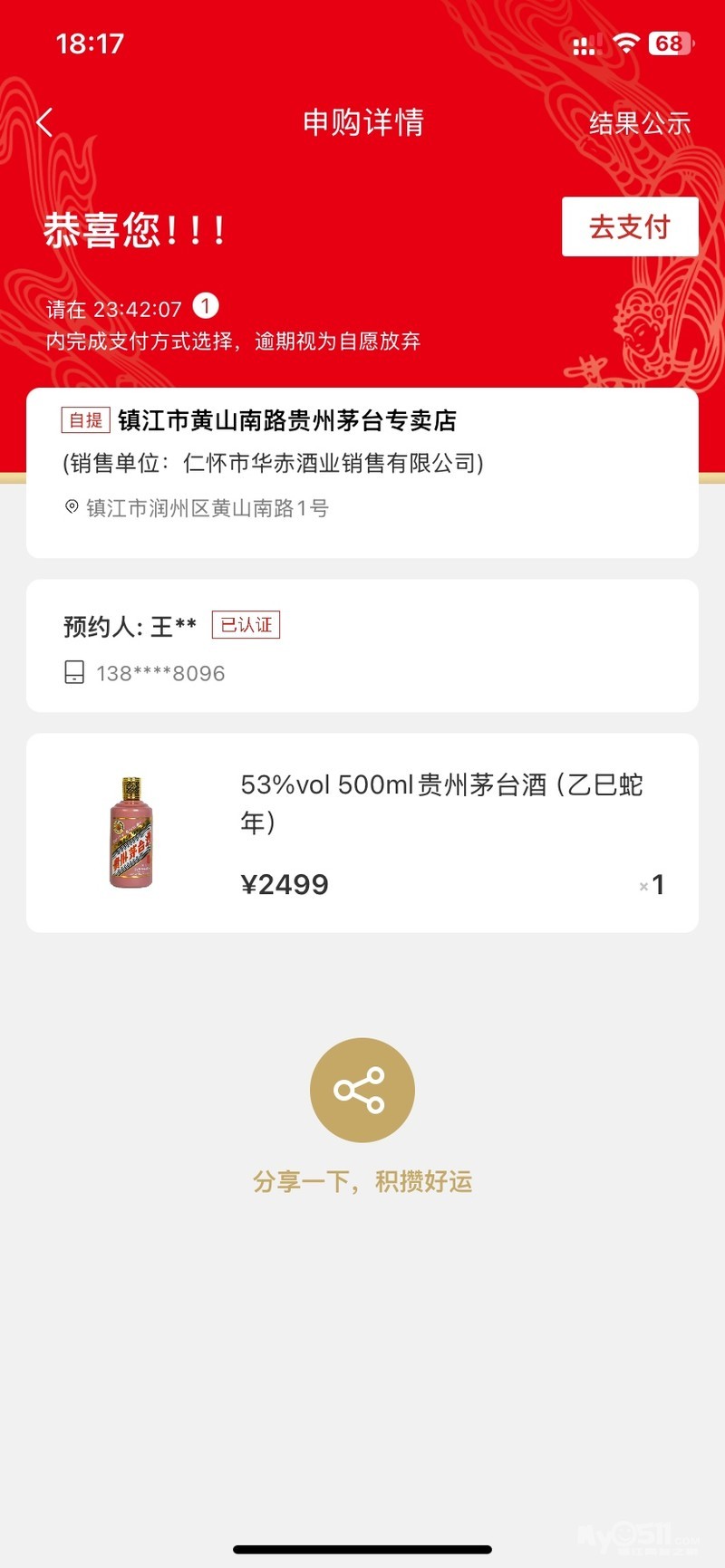725x1568 pixels.
Task: Tap 去支付 to proceed to payment
Action: (630, 226)
